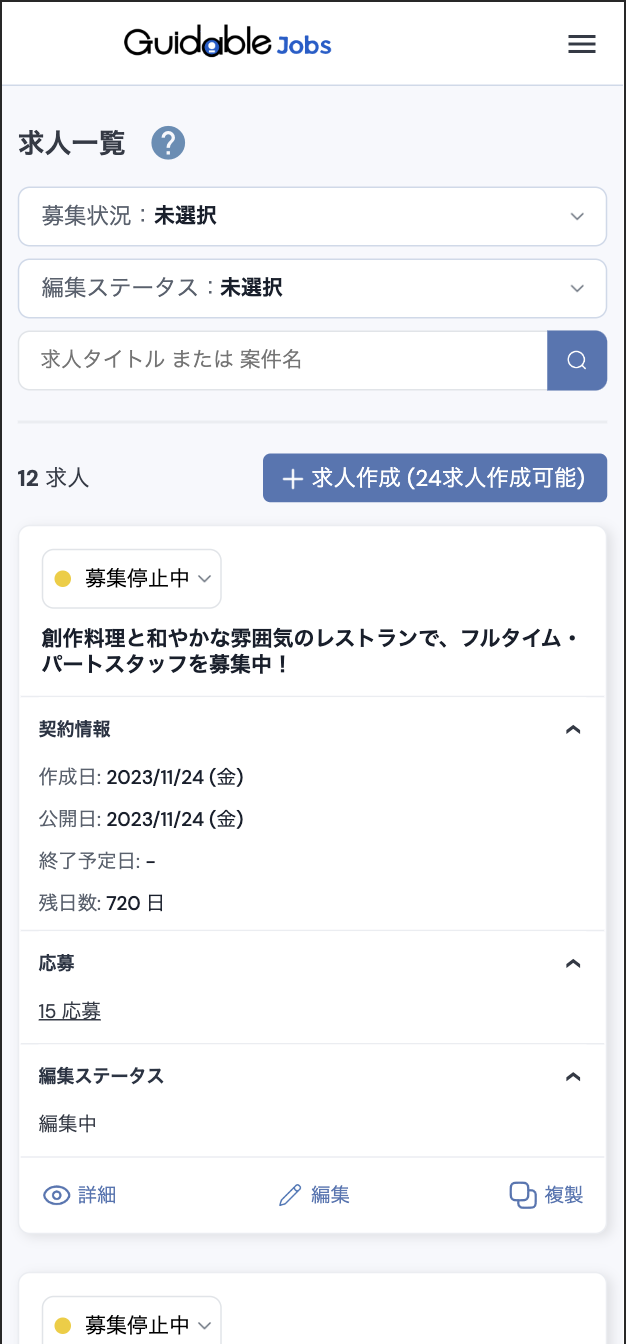This screenshot has width=626, height=1344.
Task: Open the 編集ステータス filter dropdown
Action: pyautogui.click(x=312, y=288)
